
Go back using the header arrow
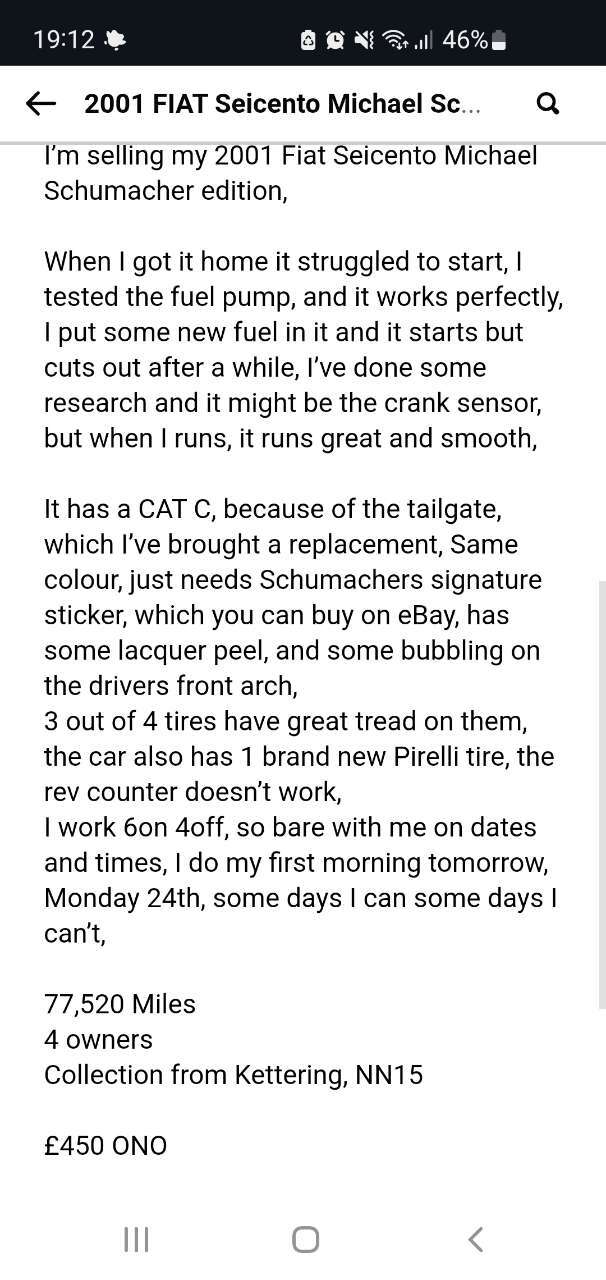(40, 103)
